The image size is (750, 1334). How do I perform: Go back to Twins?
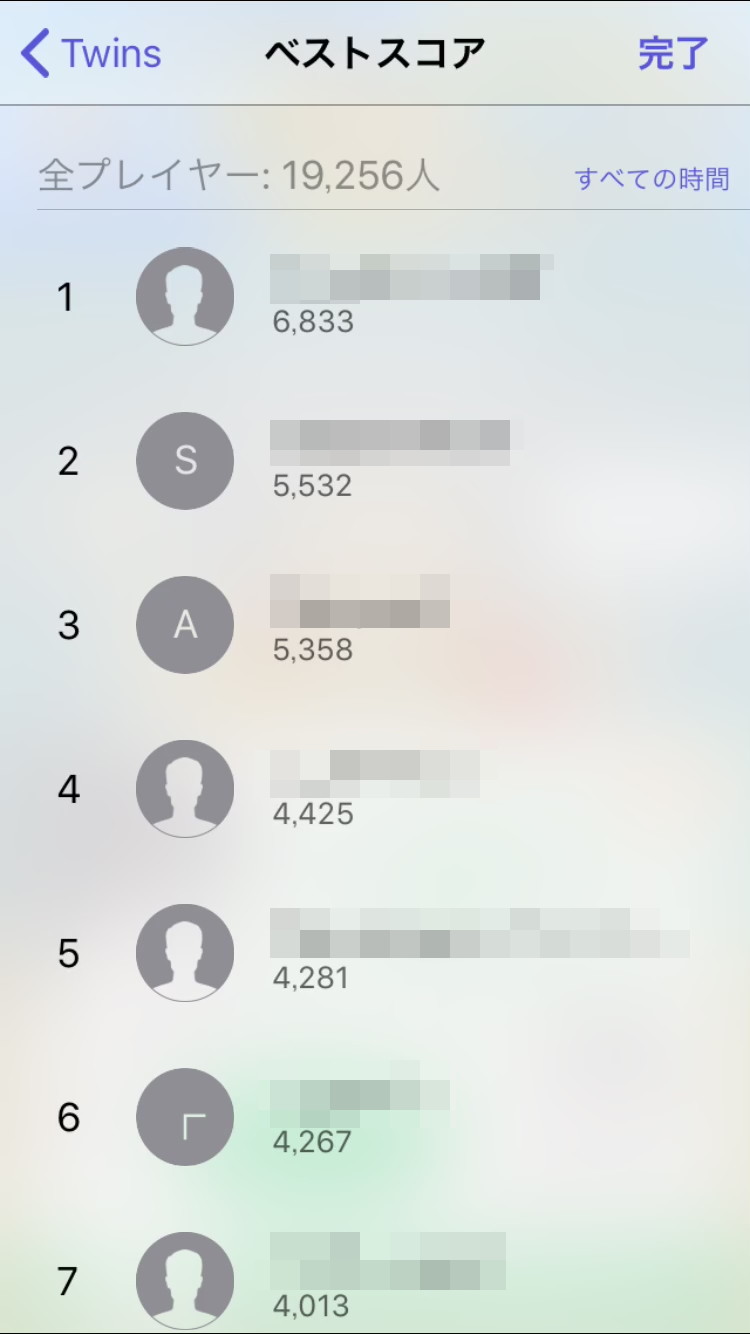[x=92, y=53]
